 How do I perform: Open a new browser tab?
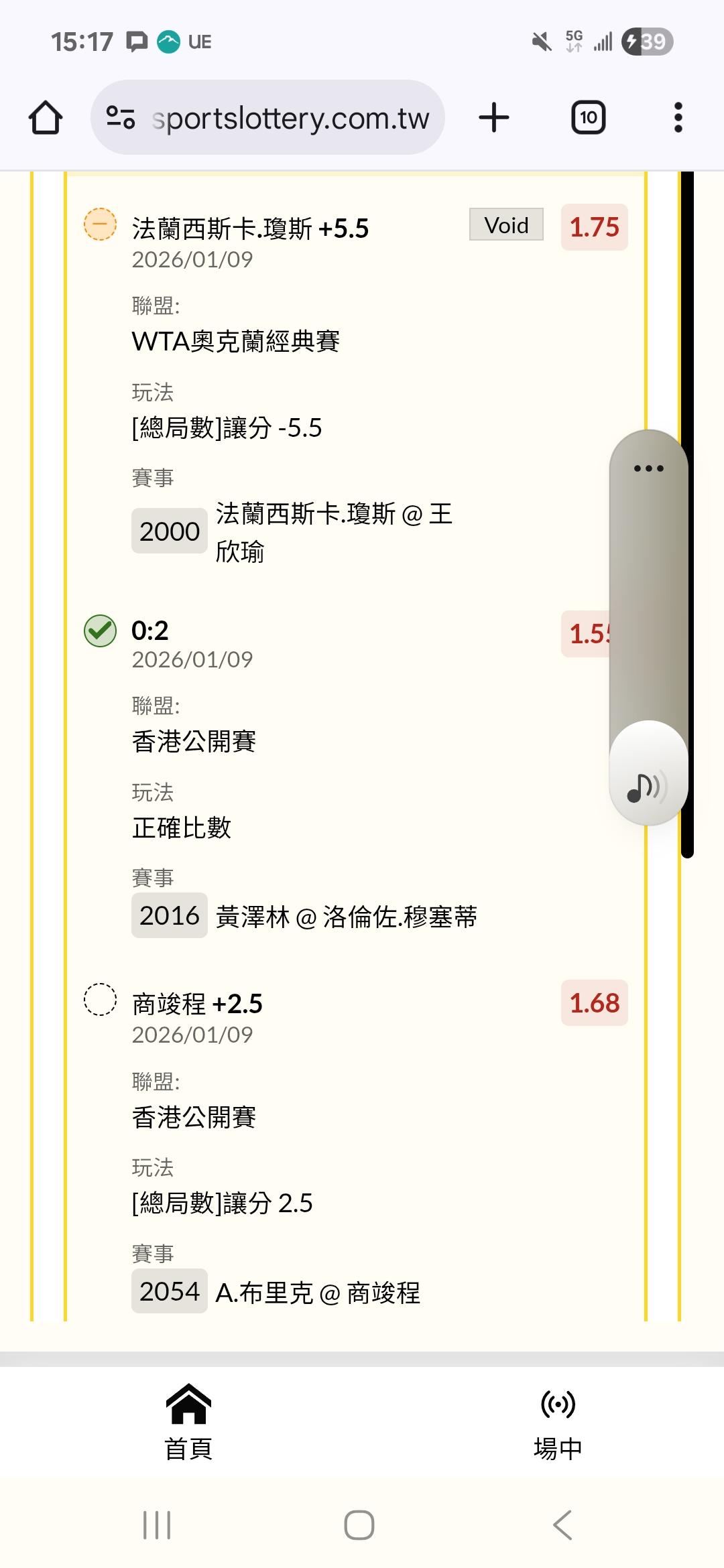[494, 118]
